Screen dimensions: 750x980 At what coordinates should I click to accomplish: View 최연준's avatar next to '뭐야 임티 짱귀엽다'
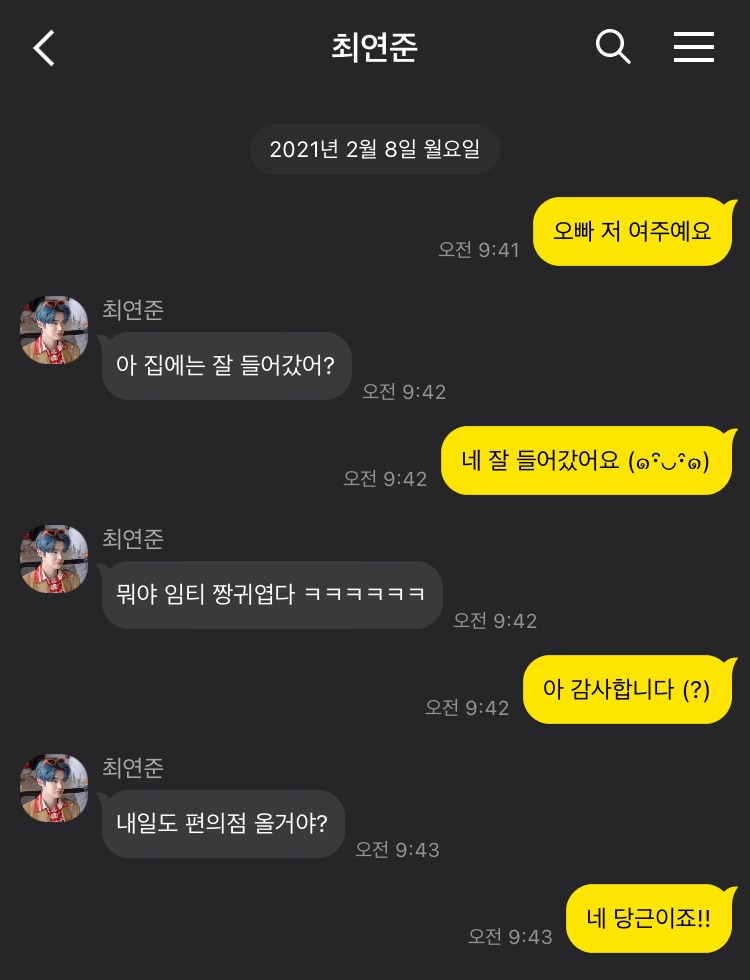point(54,559)
